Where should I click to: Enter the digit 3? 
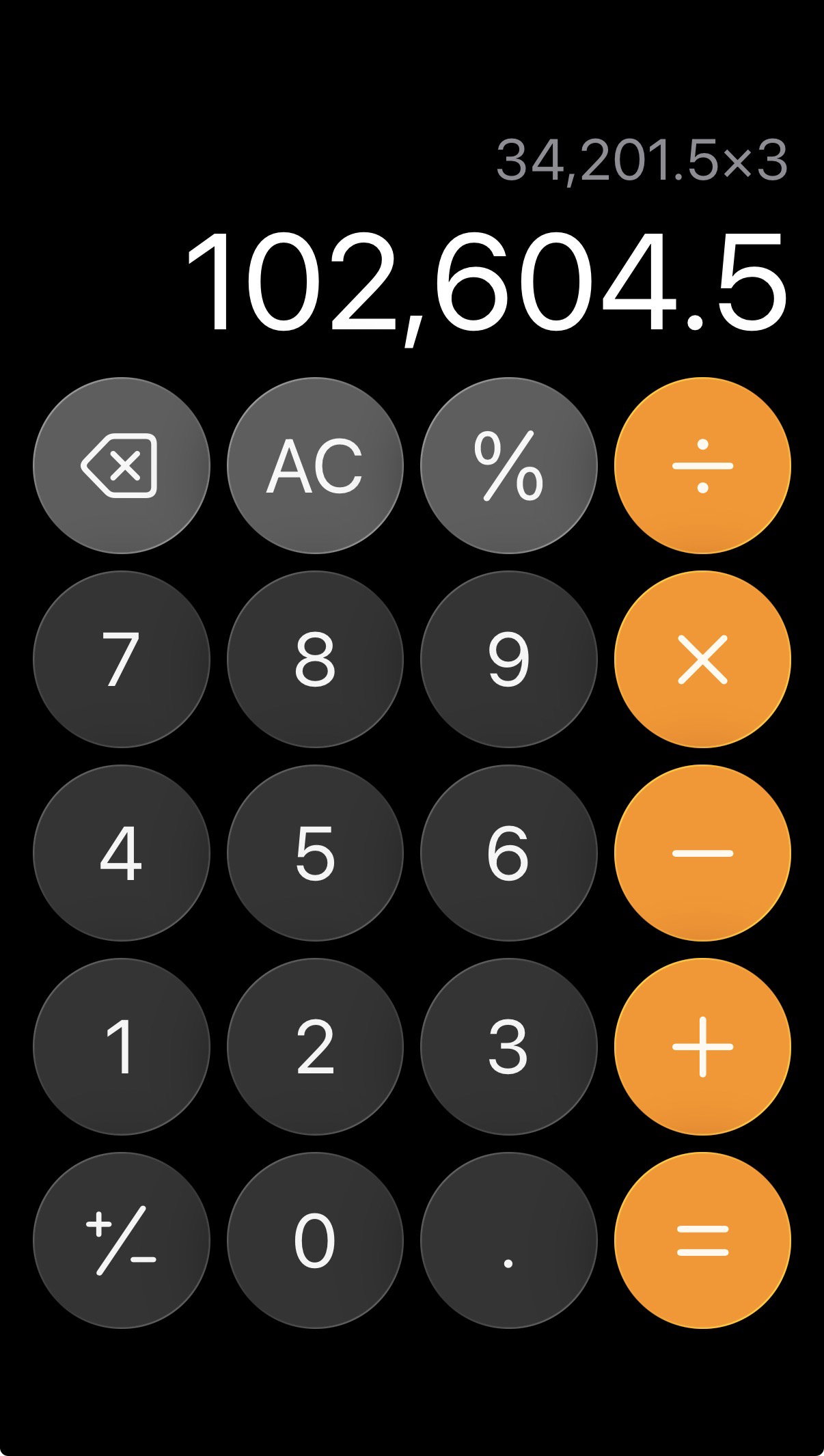[x=509, y=1047]
